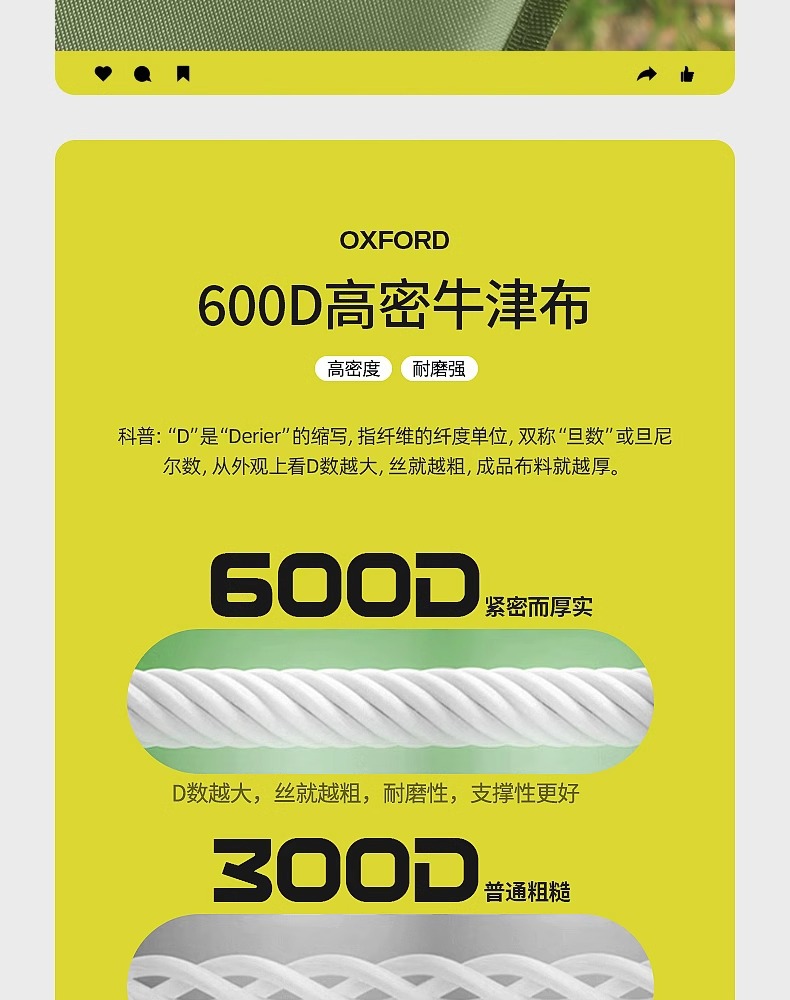Viewport: 790px width, 1000px height.
Task: Click the fabric product photo at top
Action: pos(395,25)
